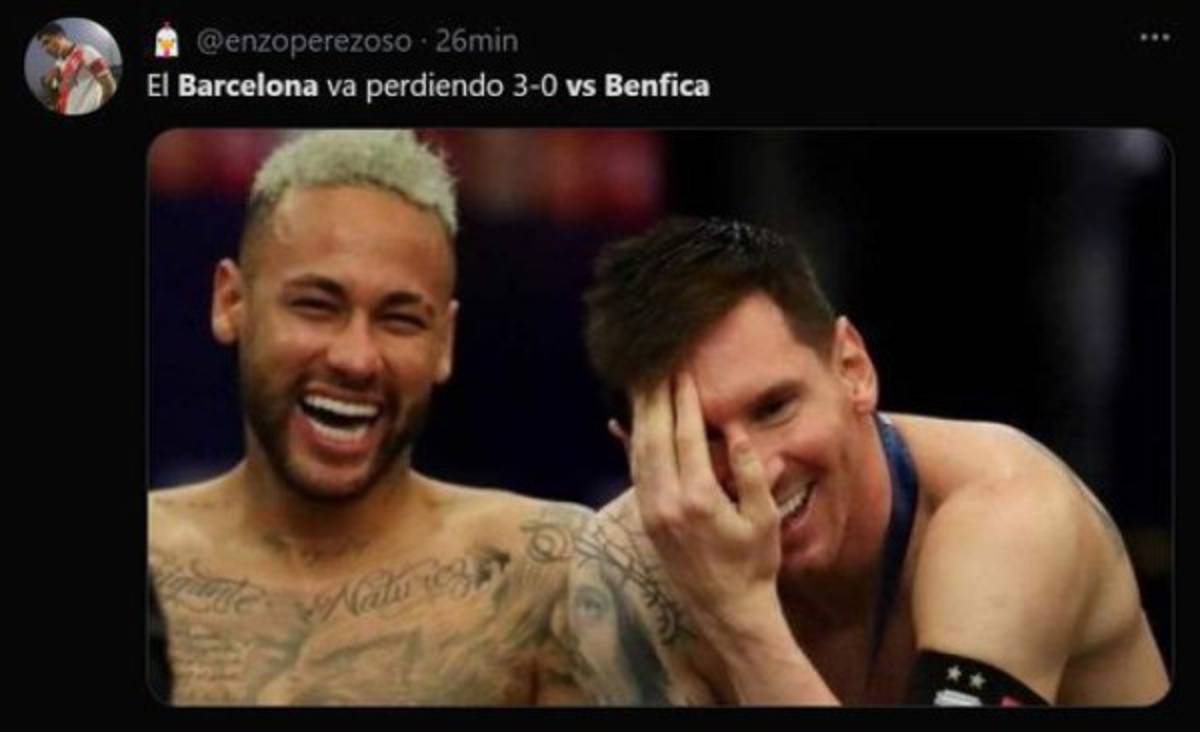Open the @enzoperezoso profile handle
Image resolution: width=1200 pixels, height=732 pixels.
(x=303, y=41)
